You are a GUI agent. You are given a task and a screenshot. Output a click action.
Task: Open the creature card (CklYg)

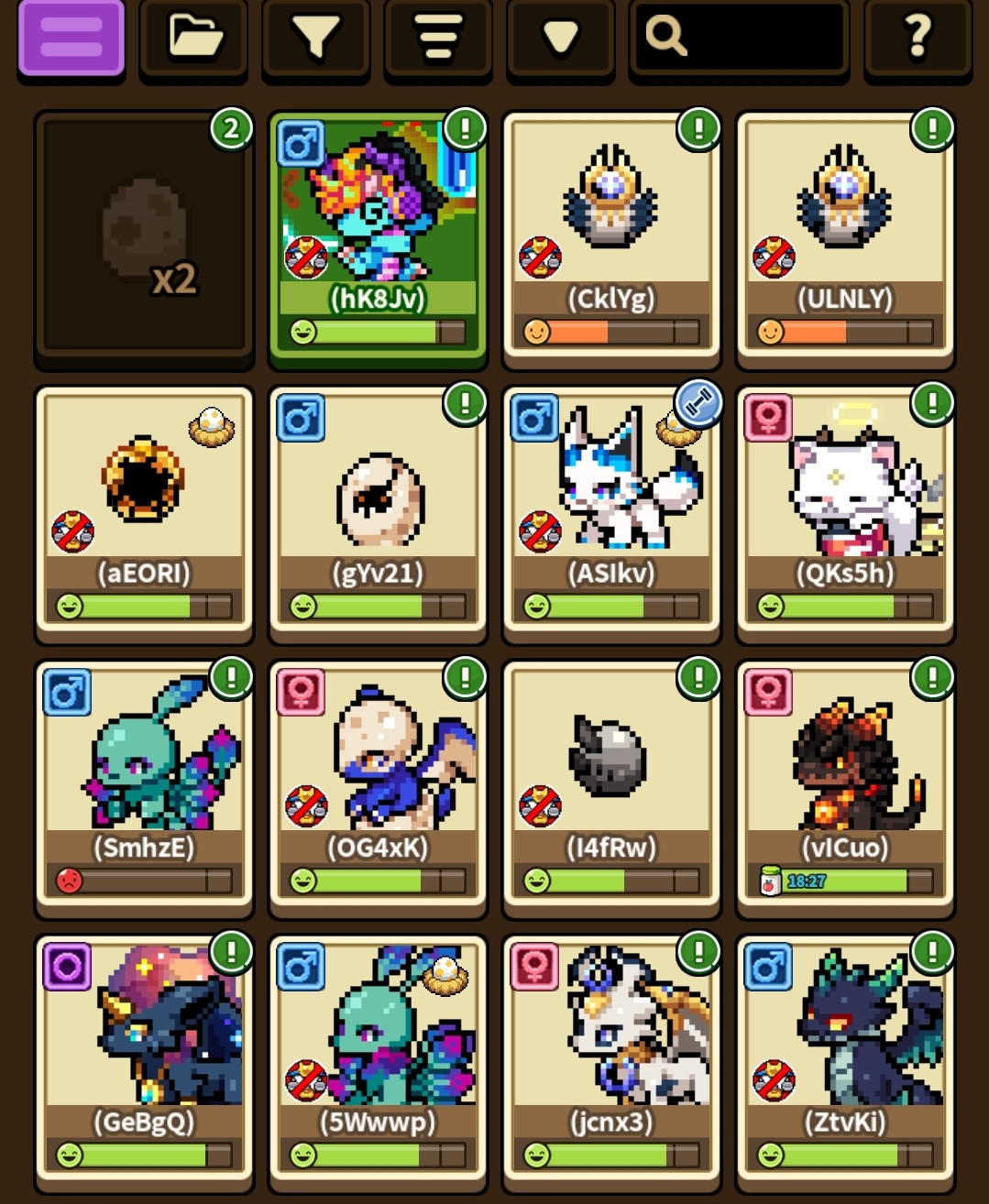611,238
